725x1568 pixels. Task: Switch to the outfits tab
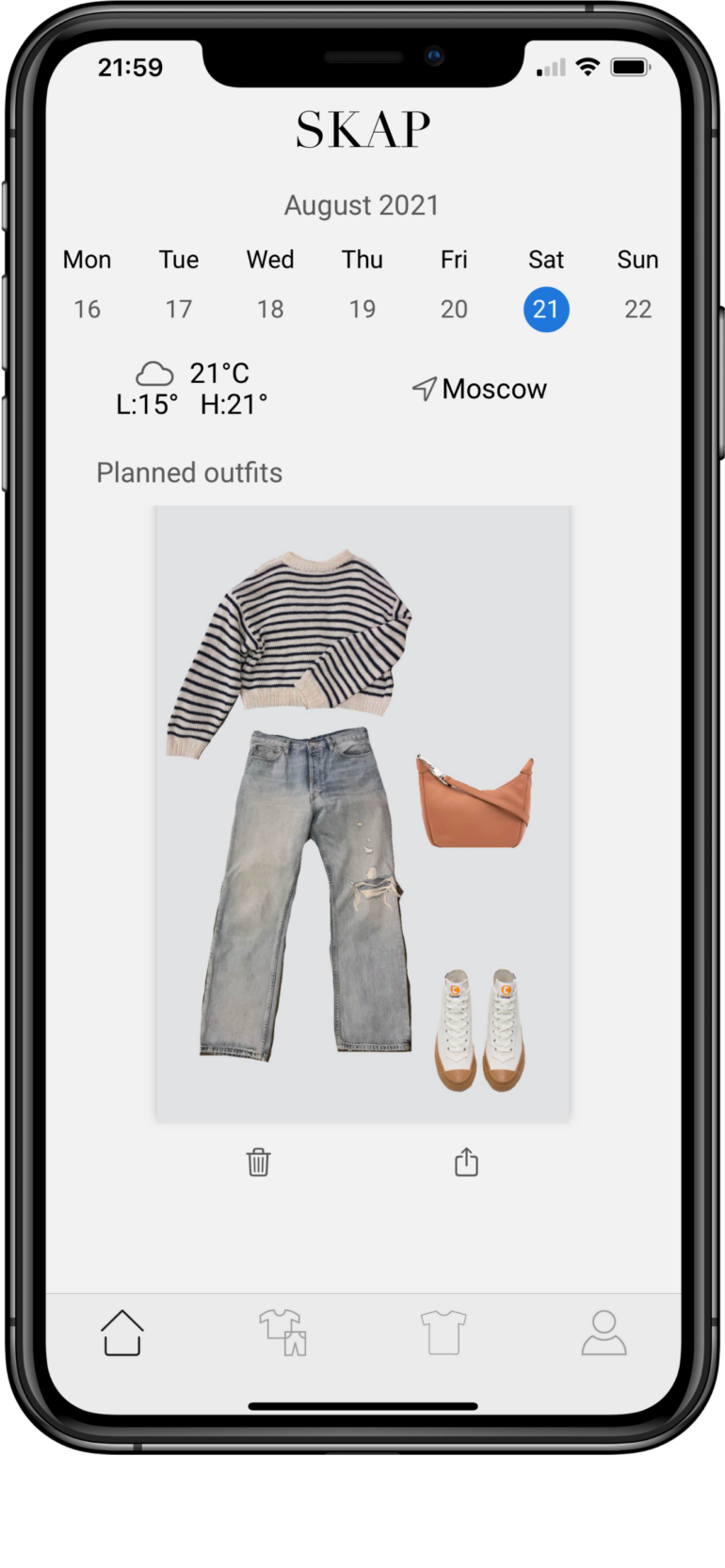282,1333
